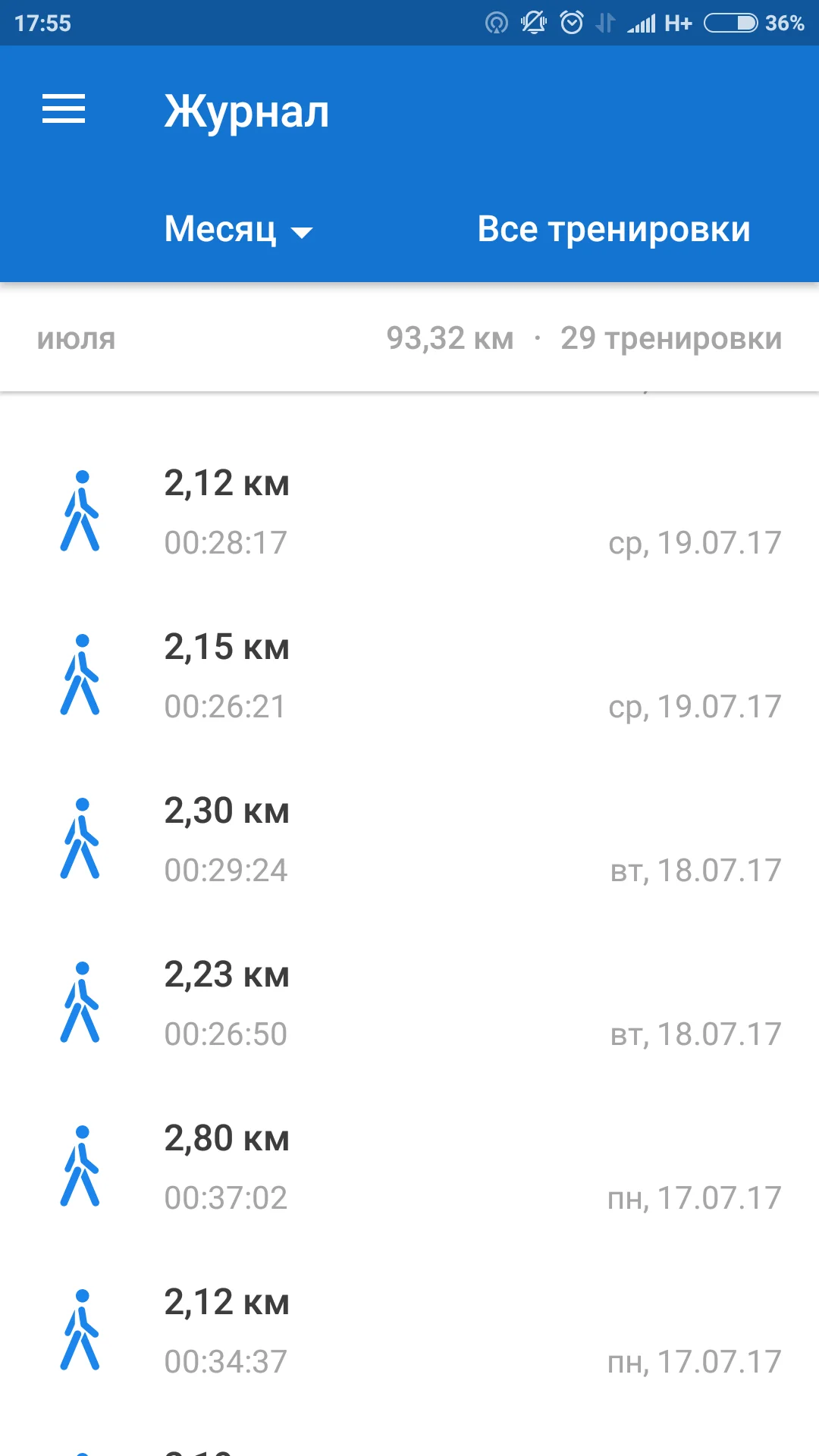Expand the Месяц period dropdown
The width and height of the screenshot is (819, 1456).
[237, 229]
